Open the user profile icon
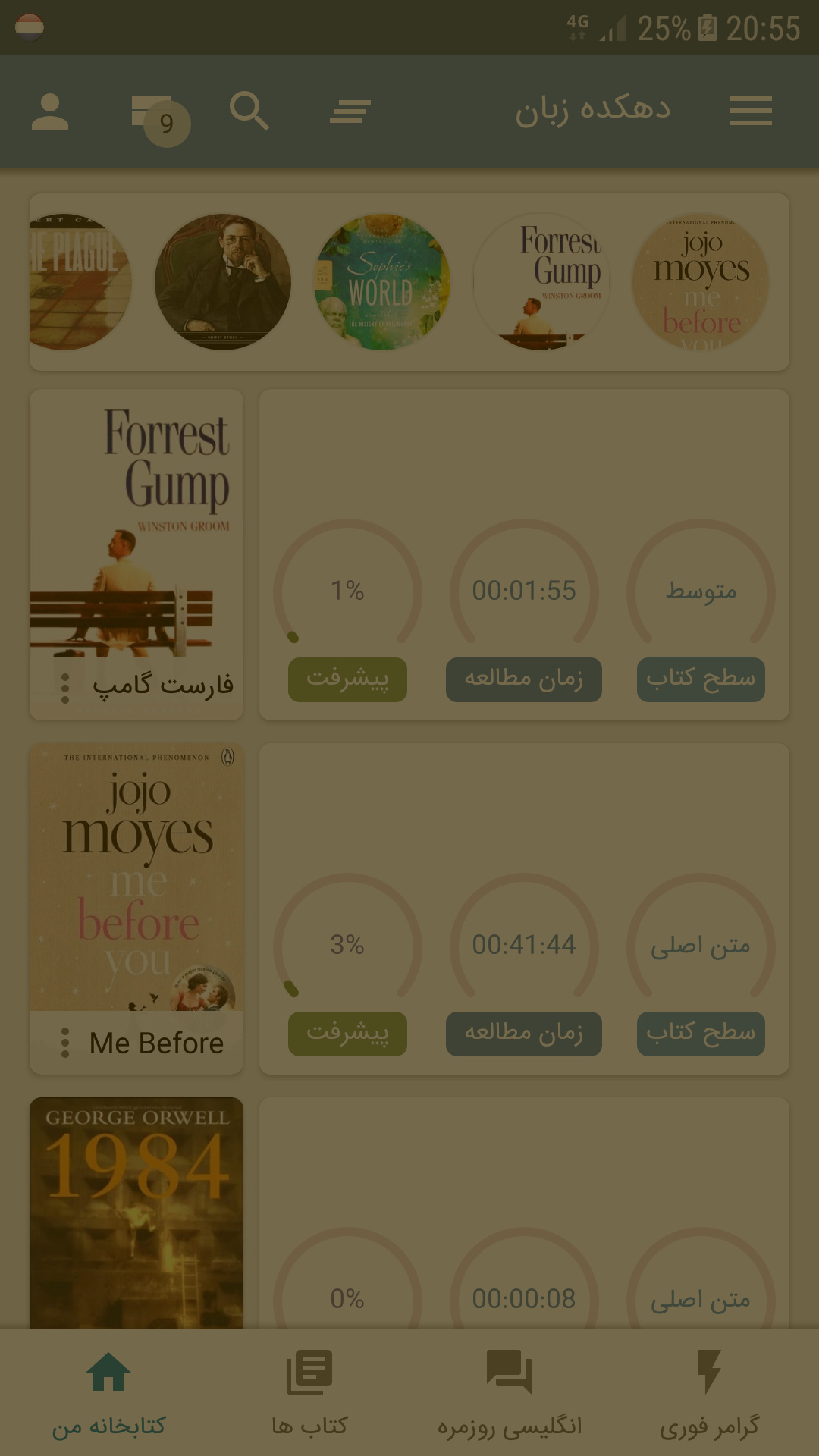The width and height of the screenshot is (819, 1456). pos(50,111)
